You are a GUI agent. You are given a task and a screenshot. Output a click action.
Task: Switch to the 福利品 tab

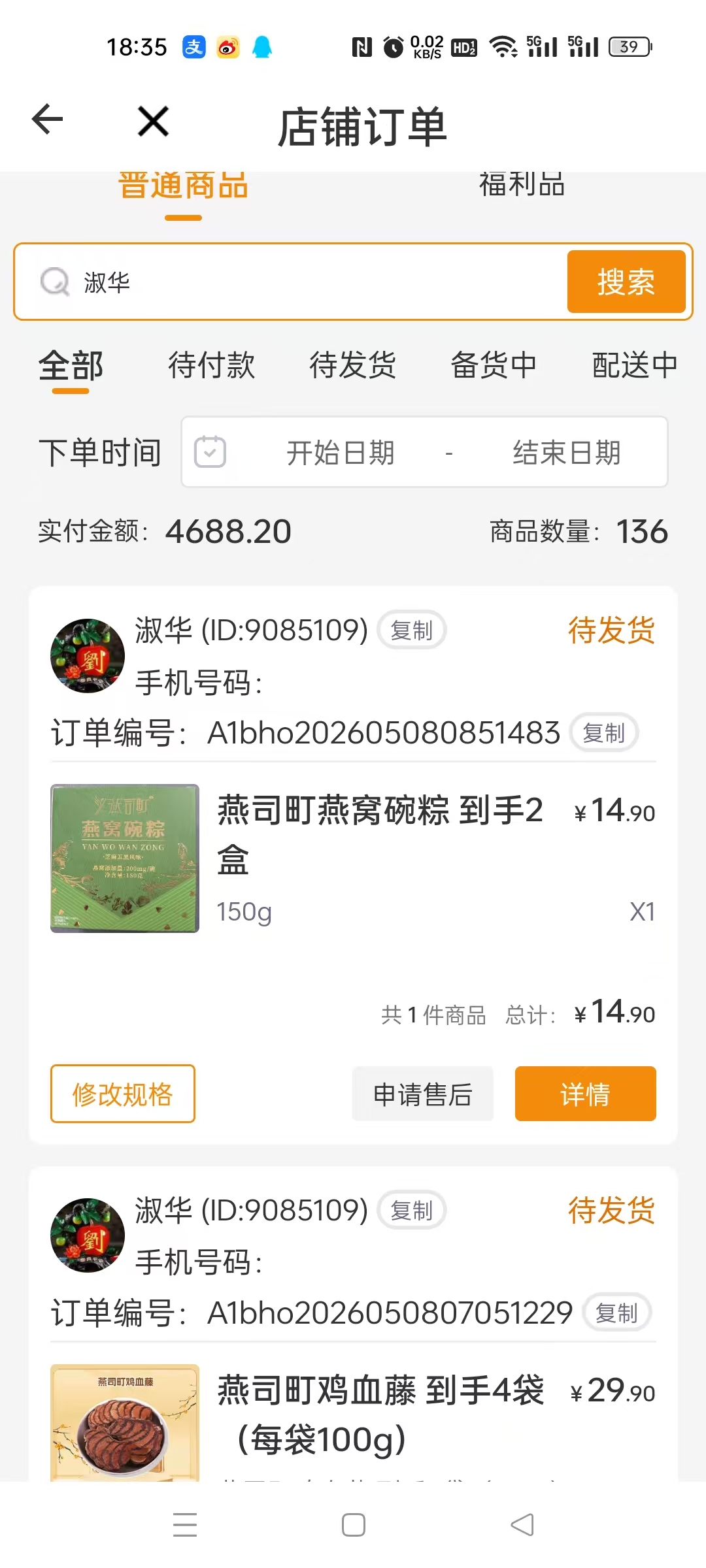[x=522, y=185]
